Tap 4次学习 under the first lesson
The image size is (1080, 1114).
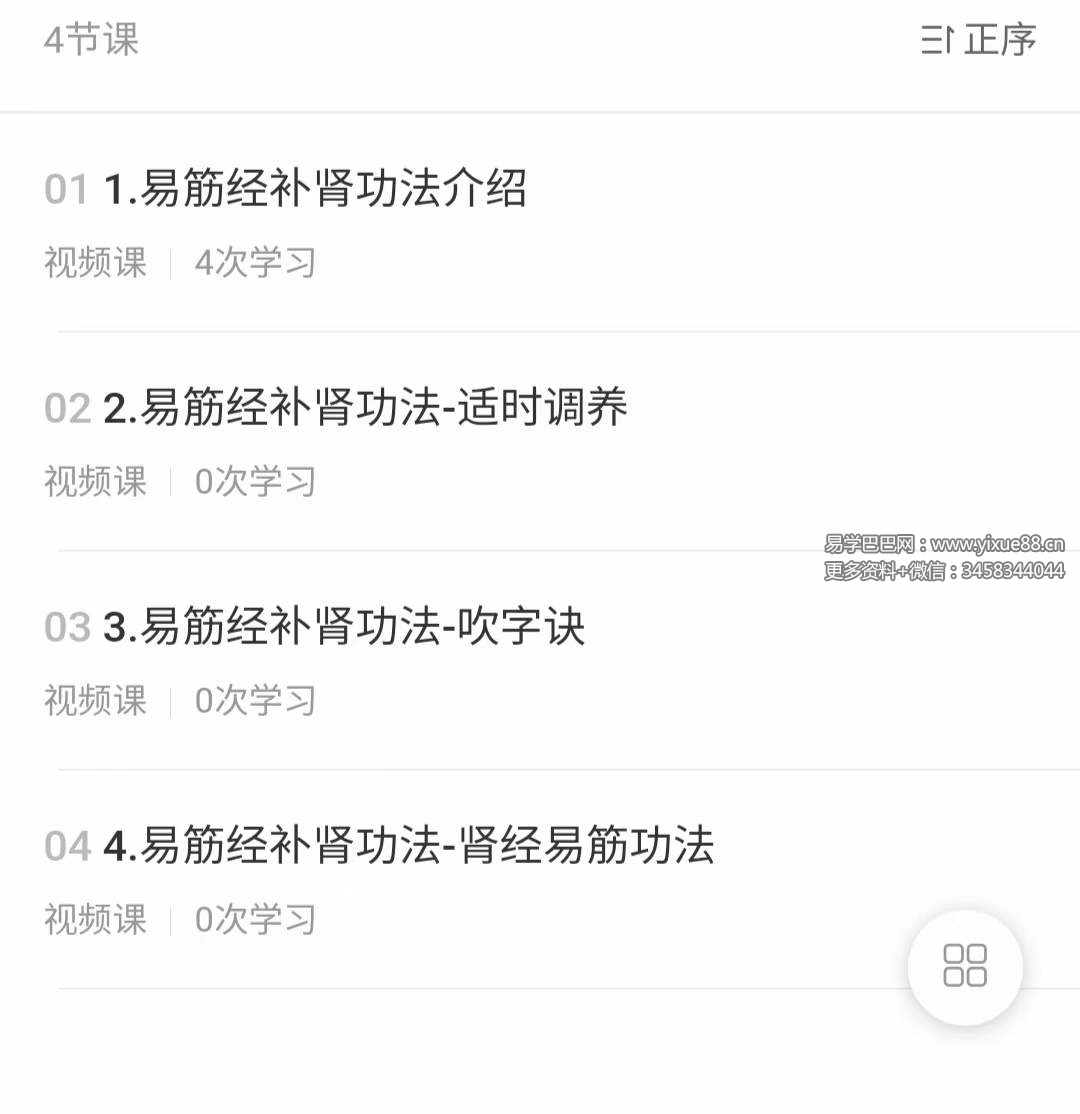click(255, 262)
